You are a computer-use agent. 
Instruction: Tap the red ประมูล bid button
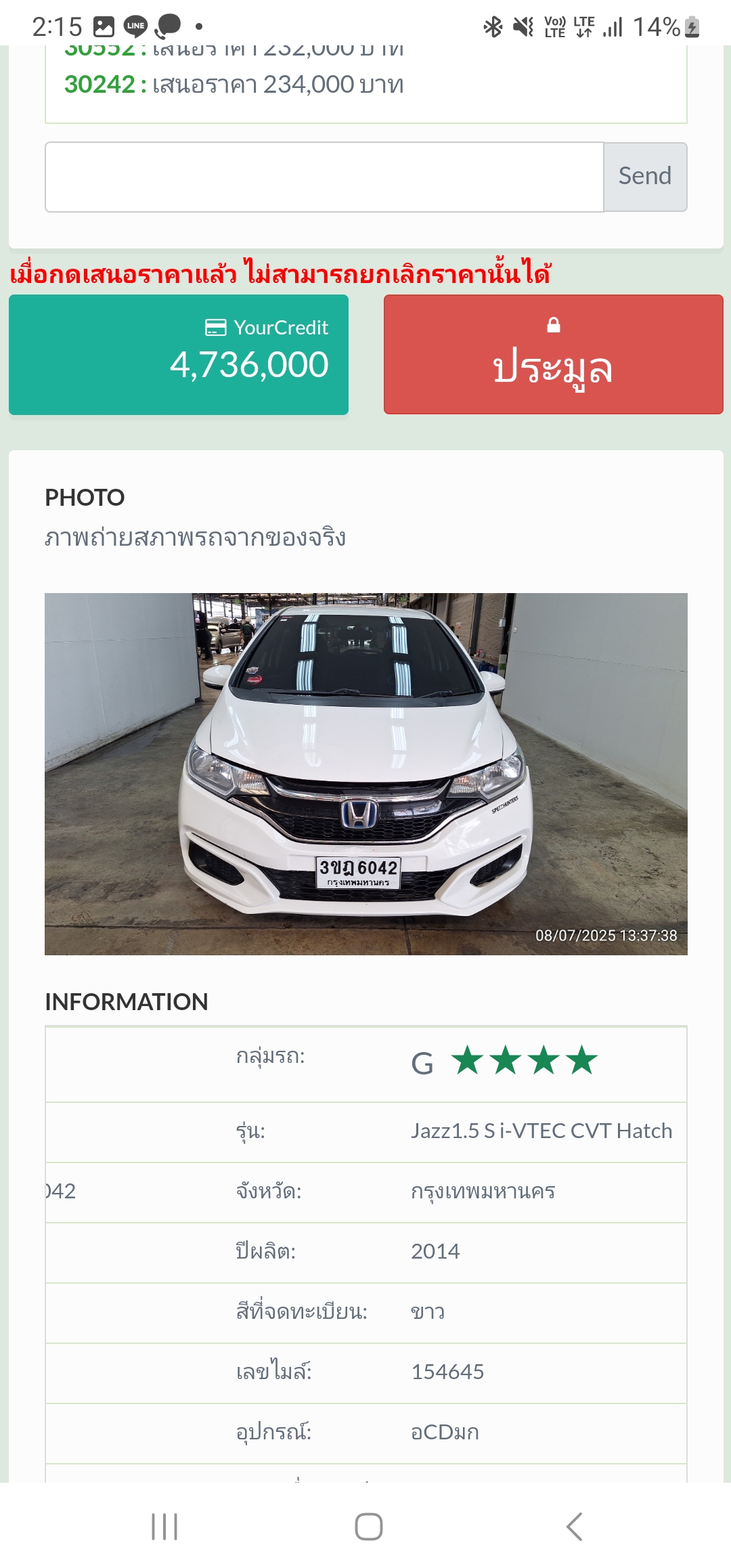coord(553,354)
